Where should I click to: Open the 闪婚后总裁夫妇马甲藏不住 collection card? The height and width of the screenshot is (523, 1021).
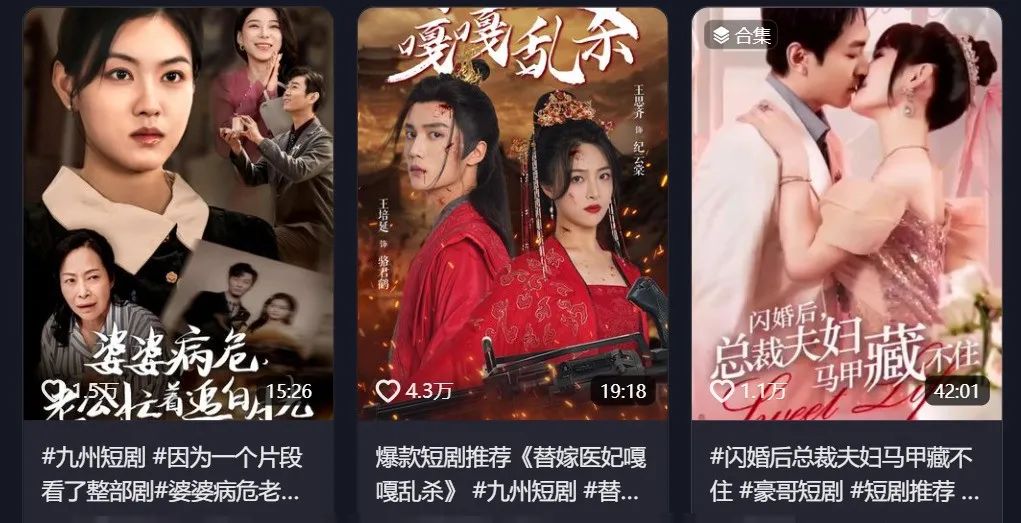pos(846,215)
